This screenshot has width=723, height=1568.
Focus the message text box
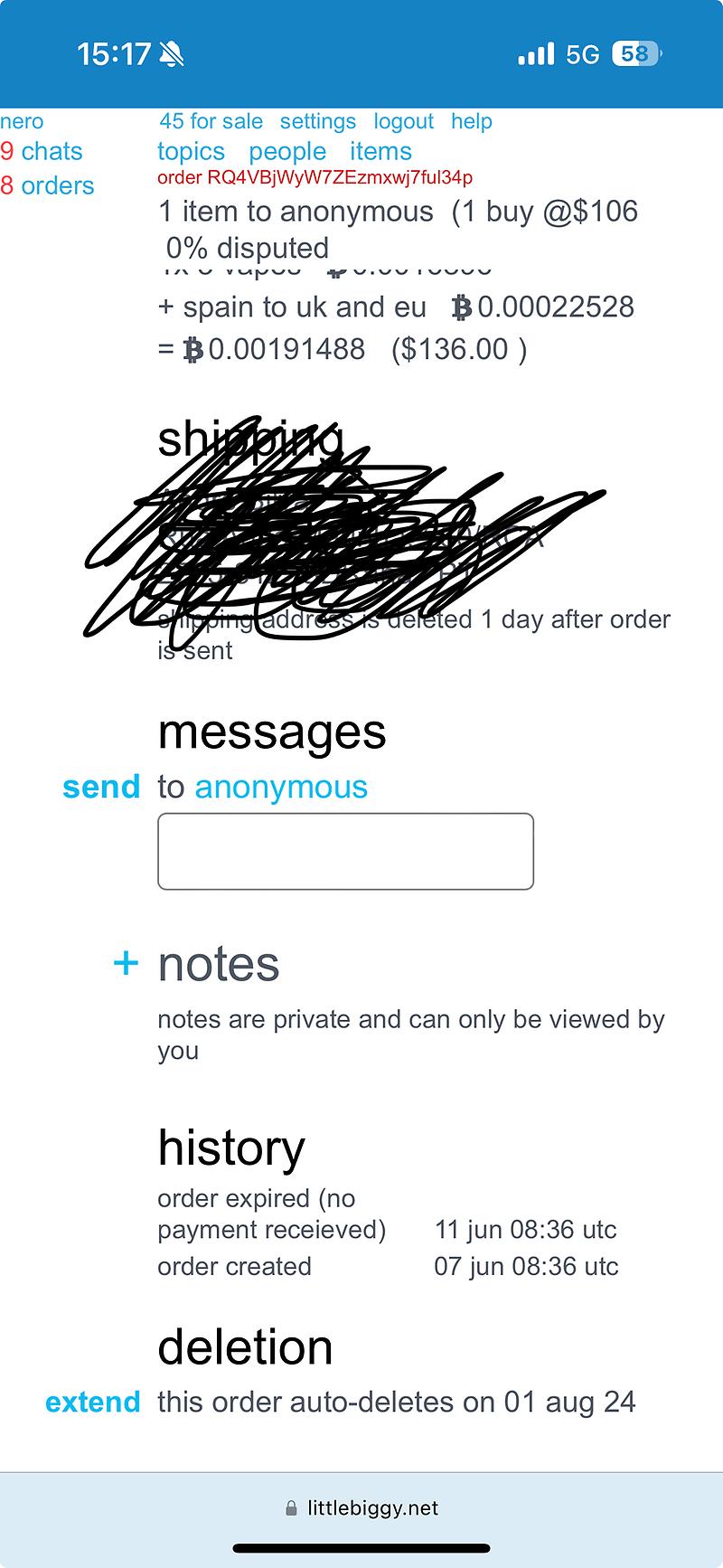coord(345,852)
